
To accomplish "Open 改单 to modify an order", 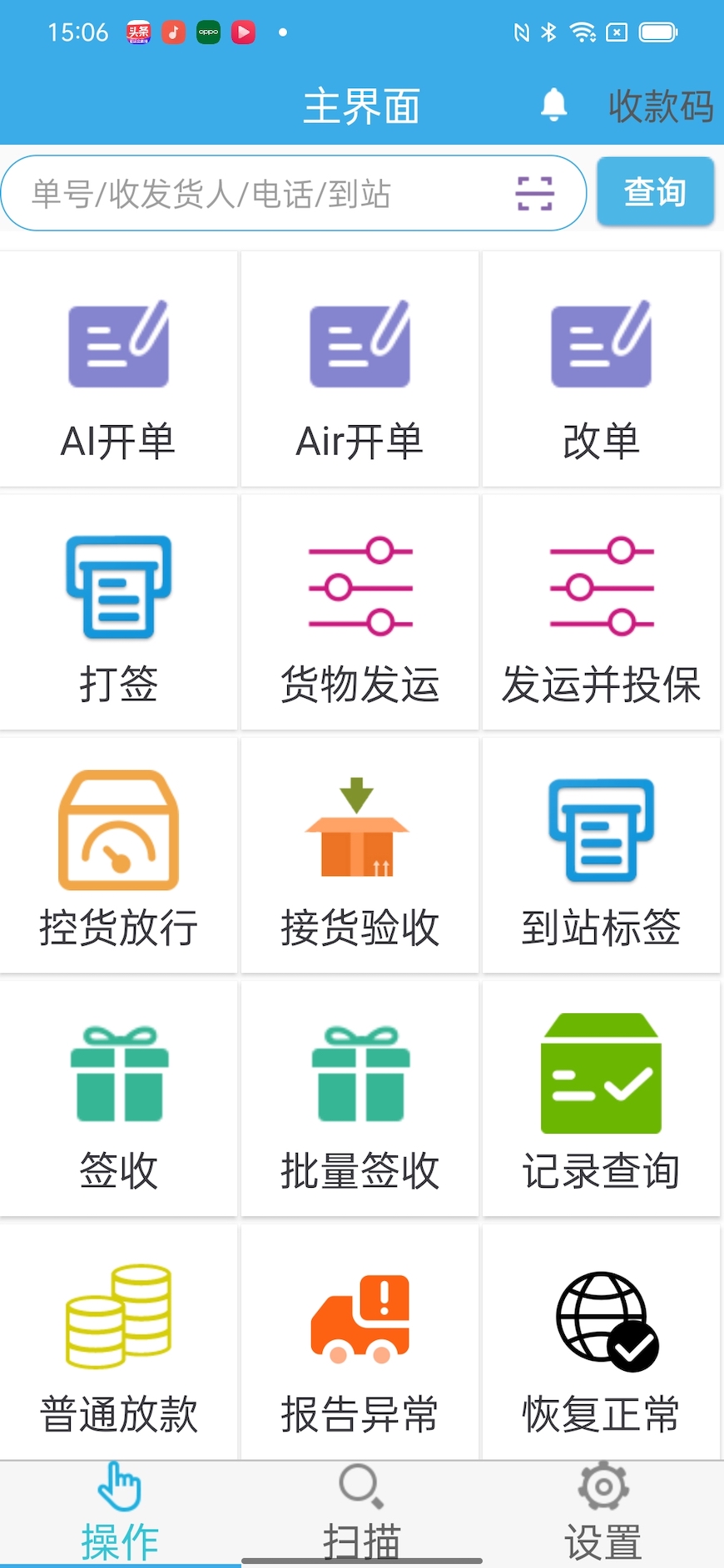I will tap(601, 370).
